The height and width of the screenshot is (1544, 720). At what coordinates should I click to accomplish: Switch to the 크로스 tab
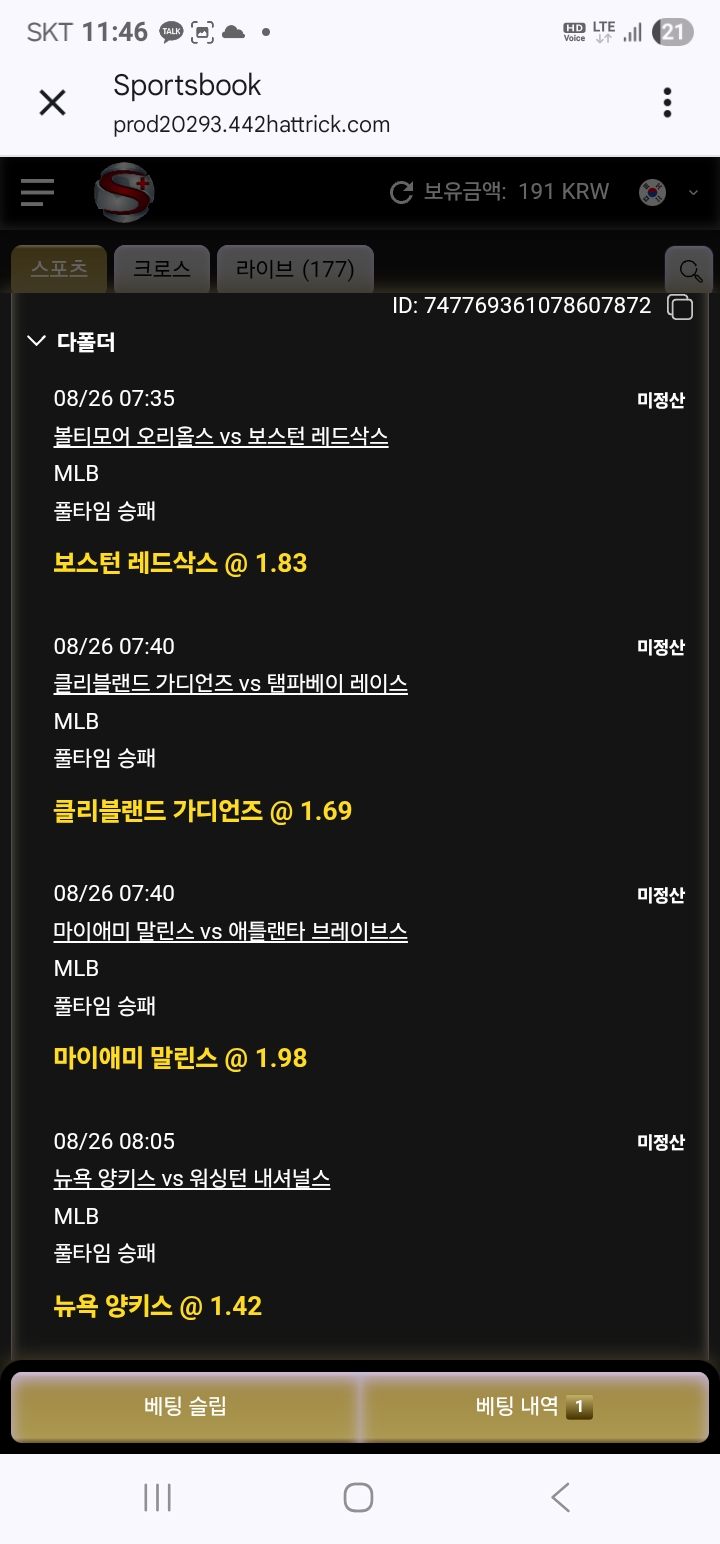(162, 269)
